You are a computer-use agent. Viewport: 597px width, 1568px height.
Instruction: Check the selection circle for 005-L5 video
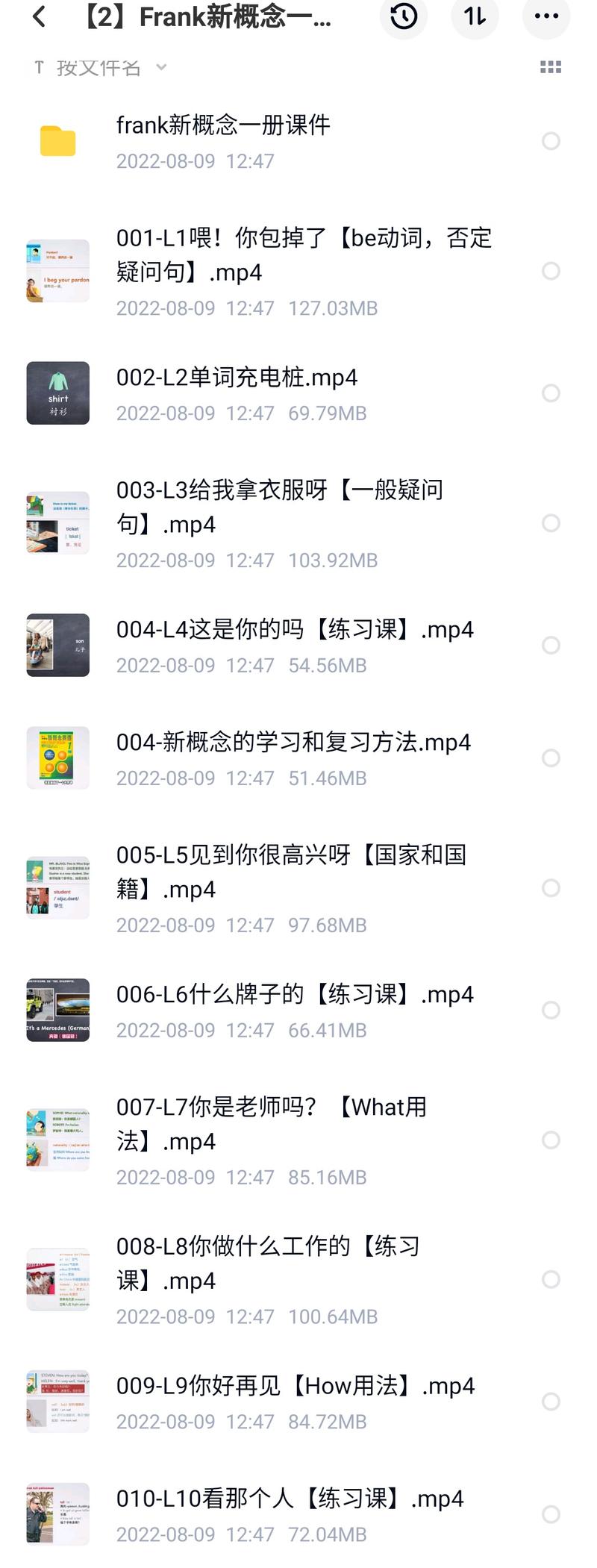click(551, 888)
